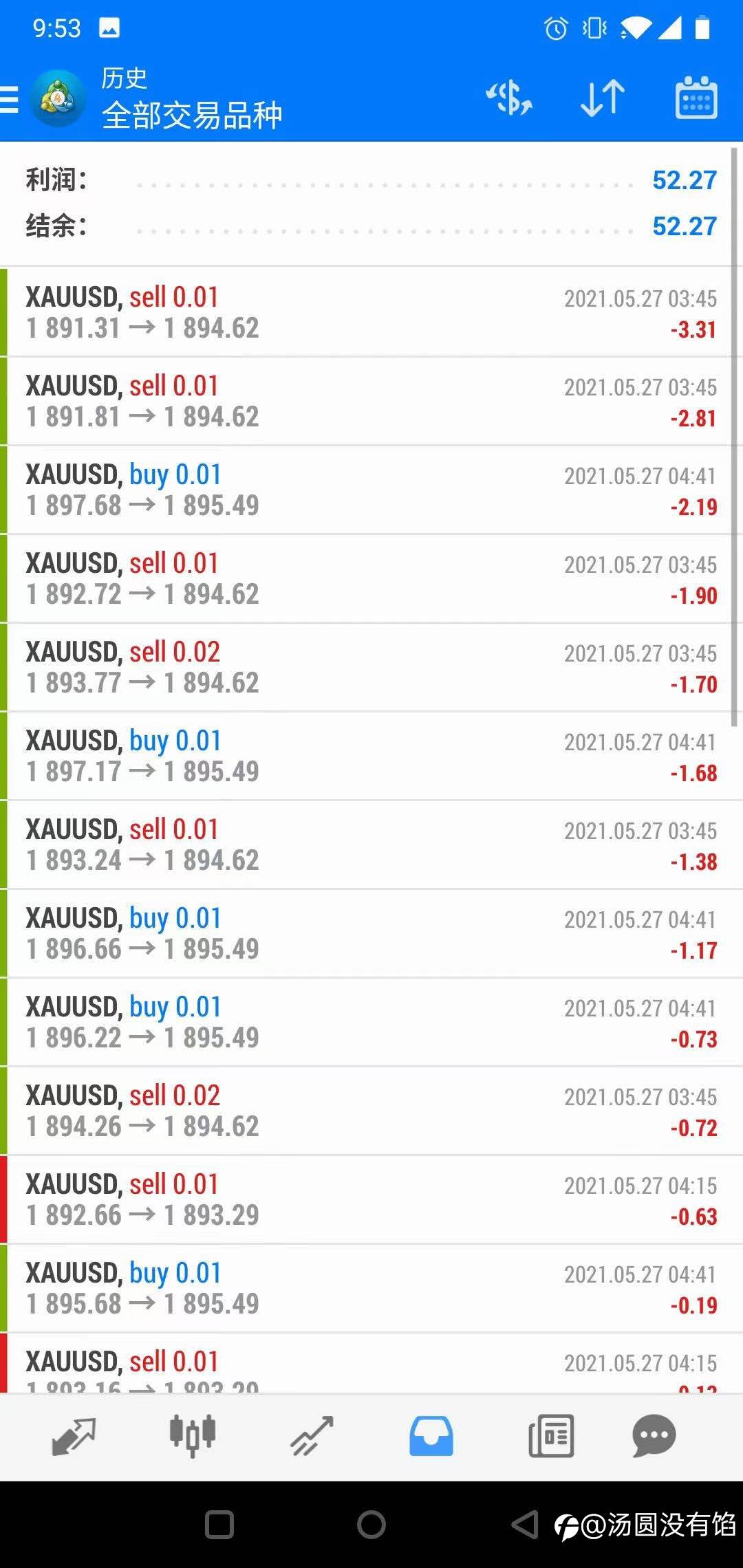Image resolution: width=743 pixels, height=1568 pixels.
Task: Go back using the system back button
Action: (x=525, y=1525)
